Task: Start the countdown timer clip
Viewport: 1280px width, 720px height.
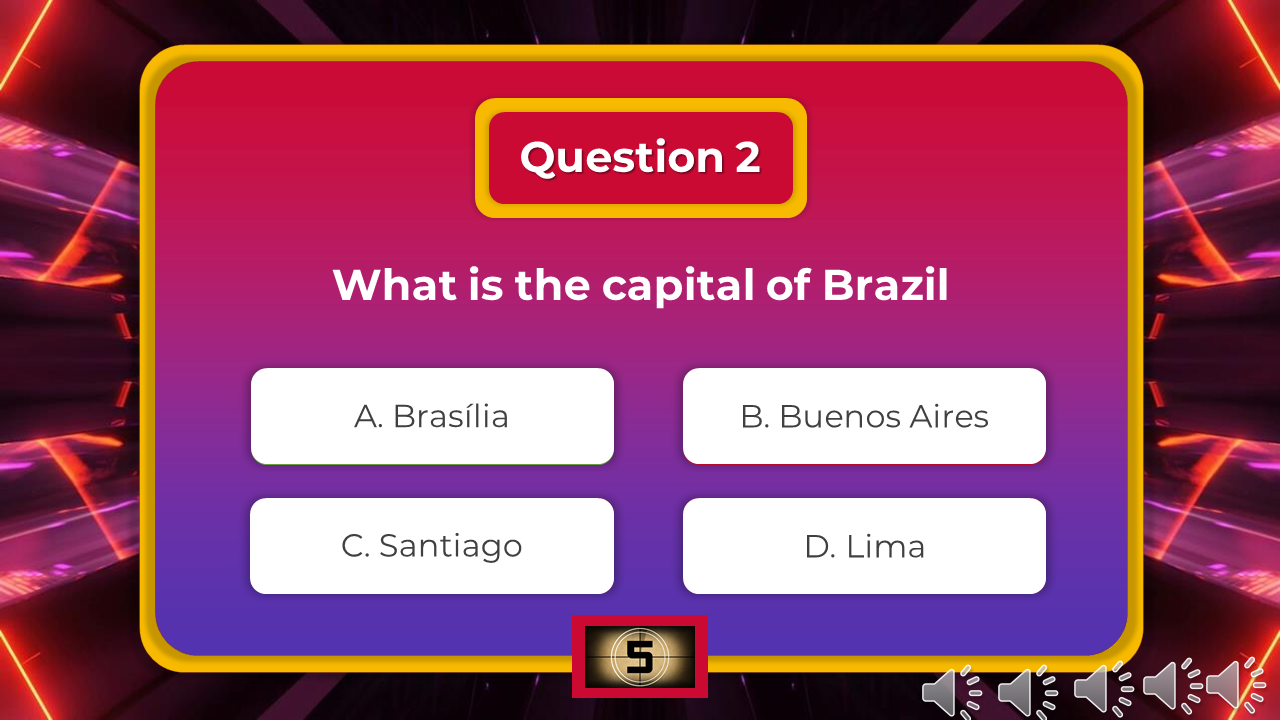Action: 639,657
